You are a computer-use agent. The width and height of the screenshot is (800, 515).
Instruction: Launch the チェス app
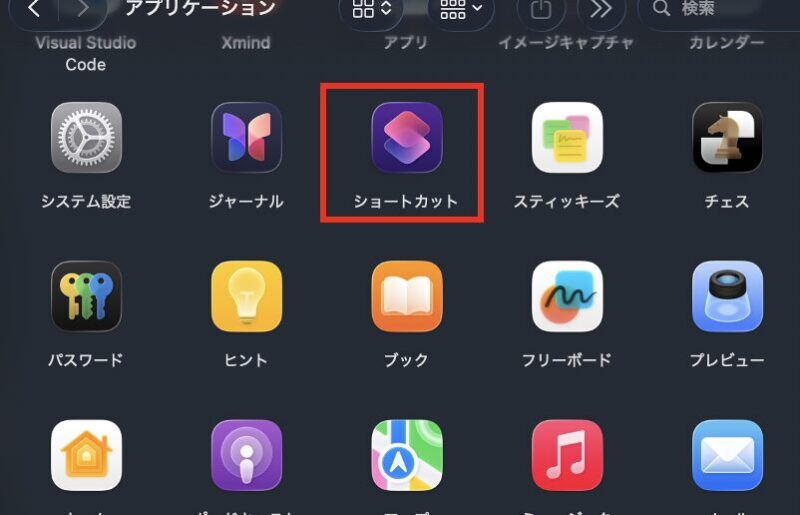click(727, 138)
